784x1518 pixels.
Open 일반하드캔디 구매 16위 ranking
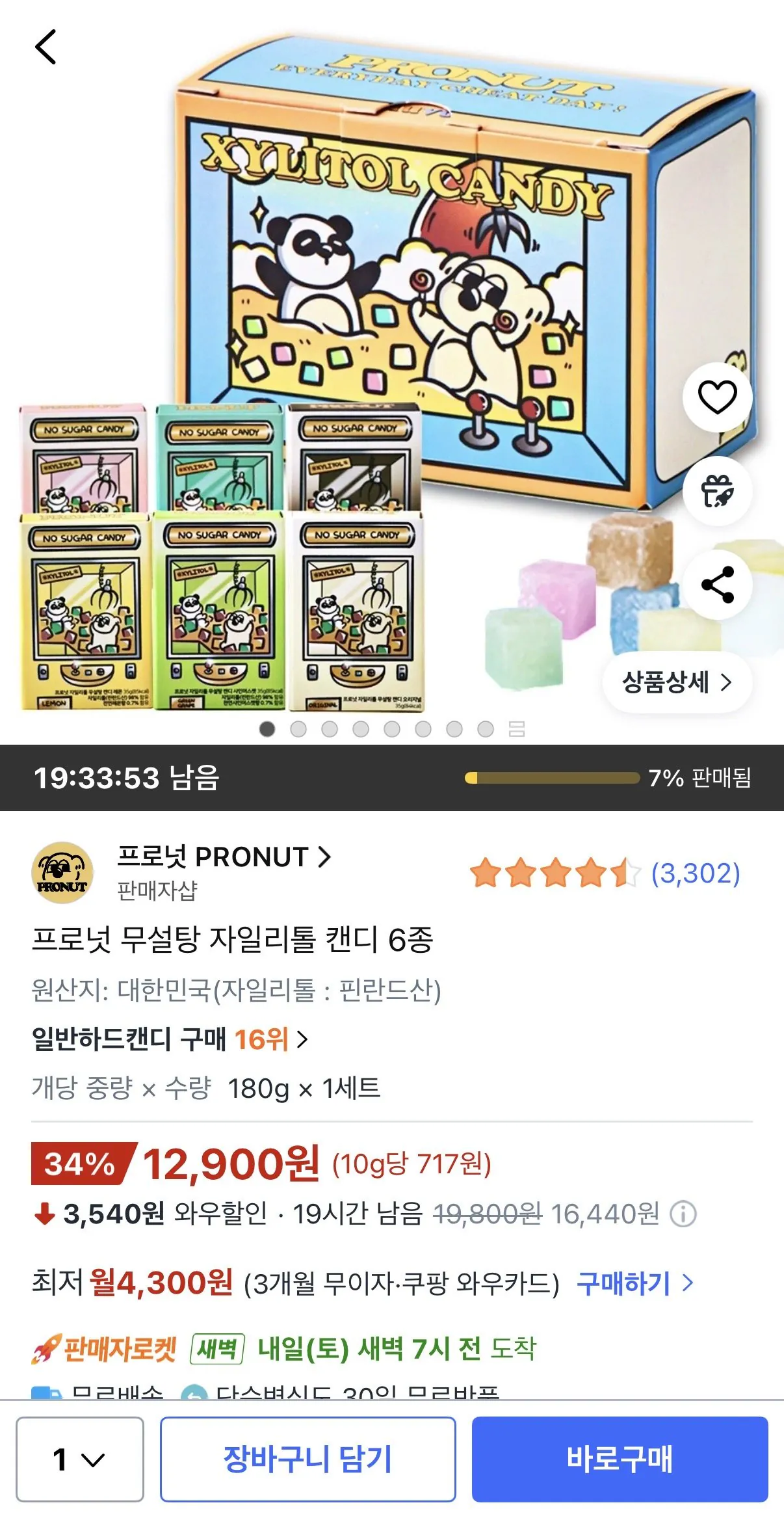click(x=169, y=1039)
